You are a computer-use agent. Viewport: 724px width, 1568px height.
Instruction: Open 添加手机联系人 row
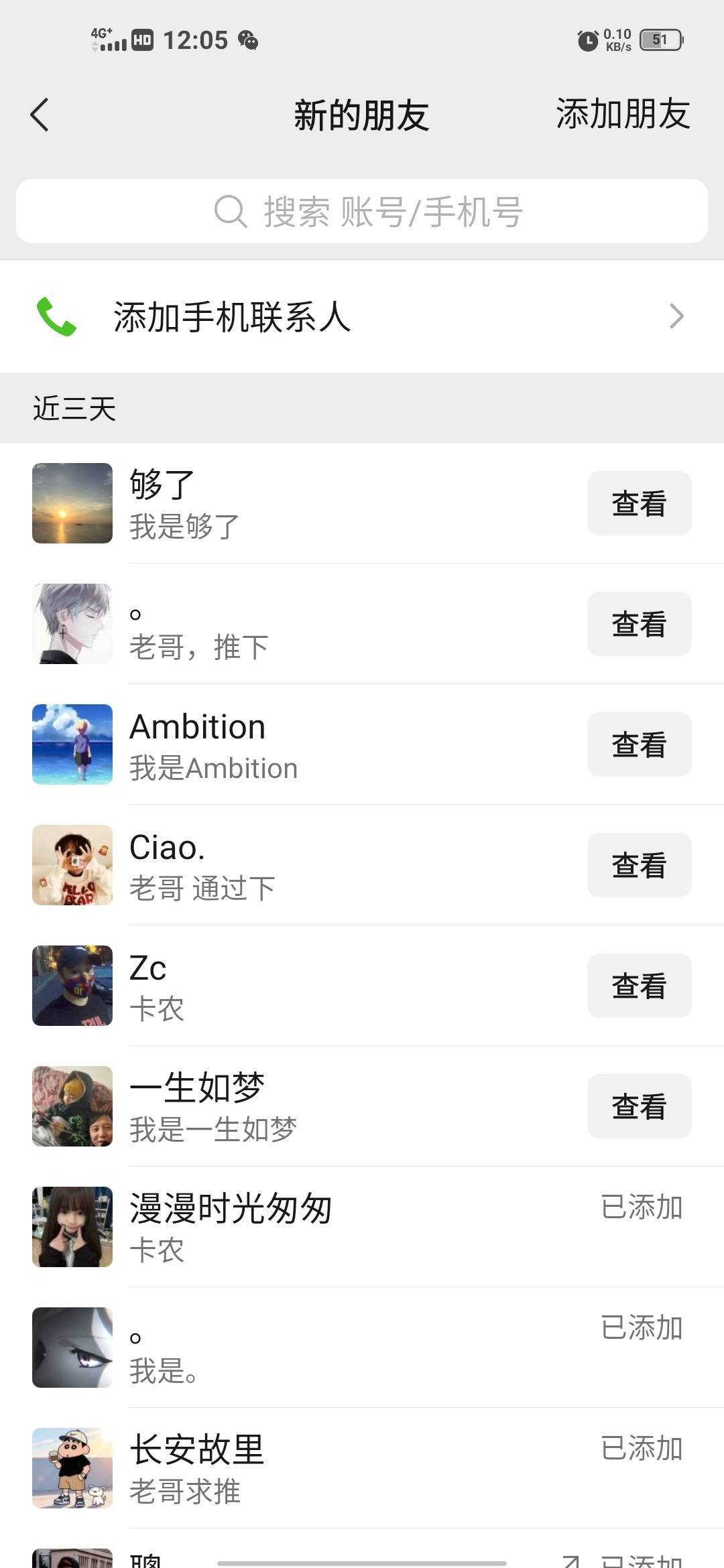tap(362, 316)
